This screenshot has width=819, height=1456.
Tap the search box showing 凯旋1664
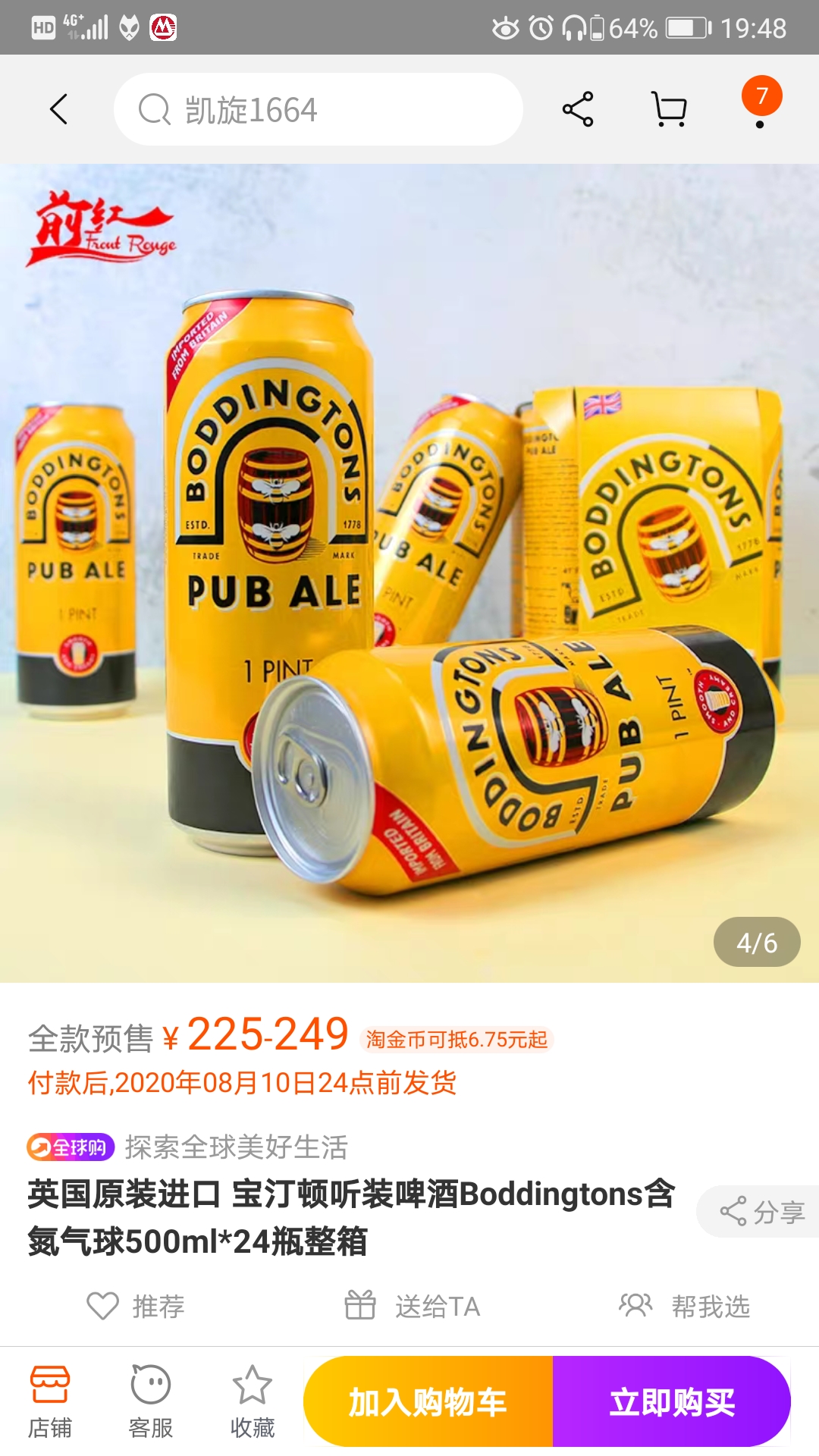(x=318, y=109)
